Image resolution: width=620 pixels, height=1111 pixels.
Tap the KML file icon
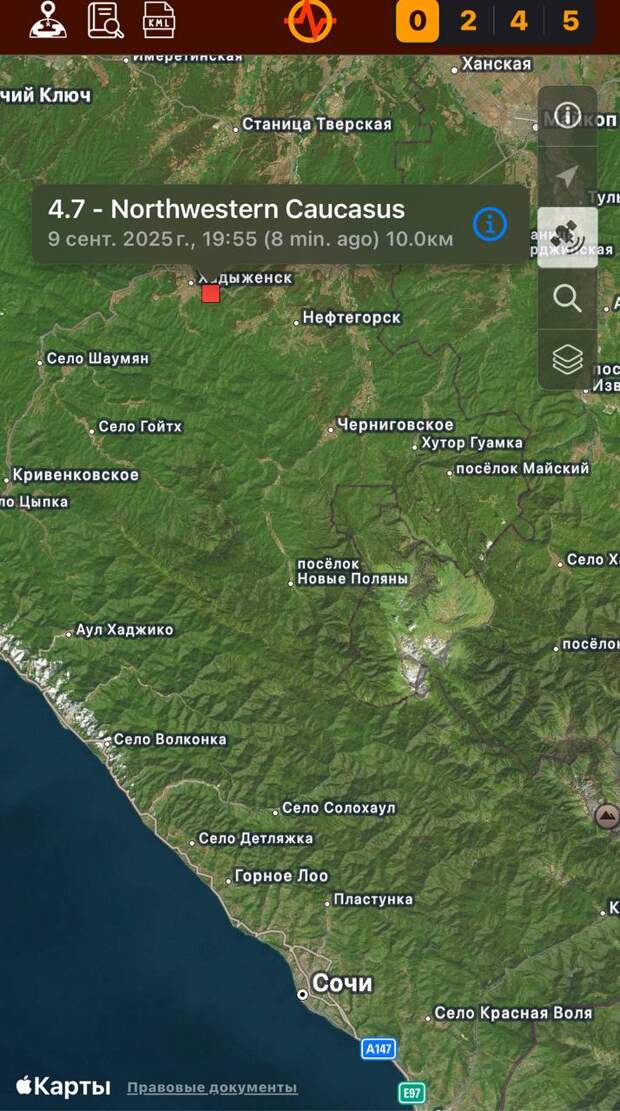[x=159, y=20]
